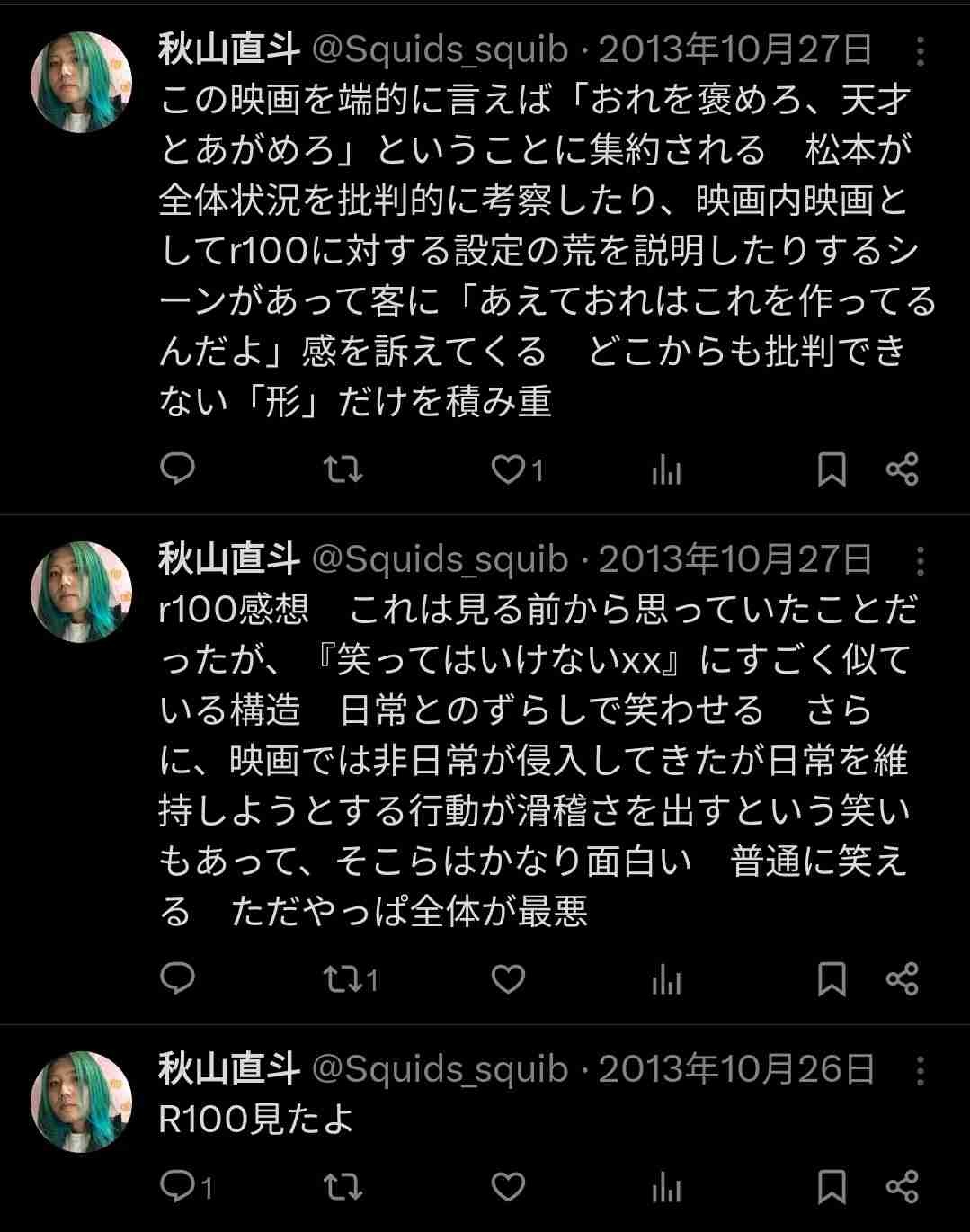This screenshot has width=970, height=1232.
Task: Reply to the tweet starting with この映画を端的に言えば
Action: pyautogui.click(x=177, y=469)
